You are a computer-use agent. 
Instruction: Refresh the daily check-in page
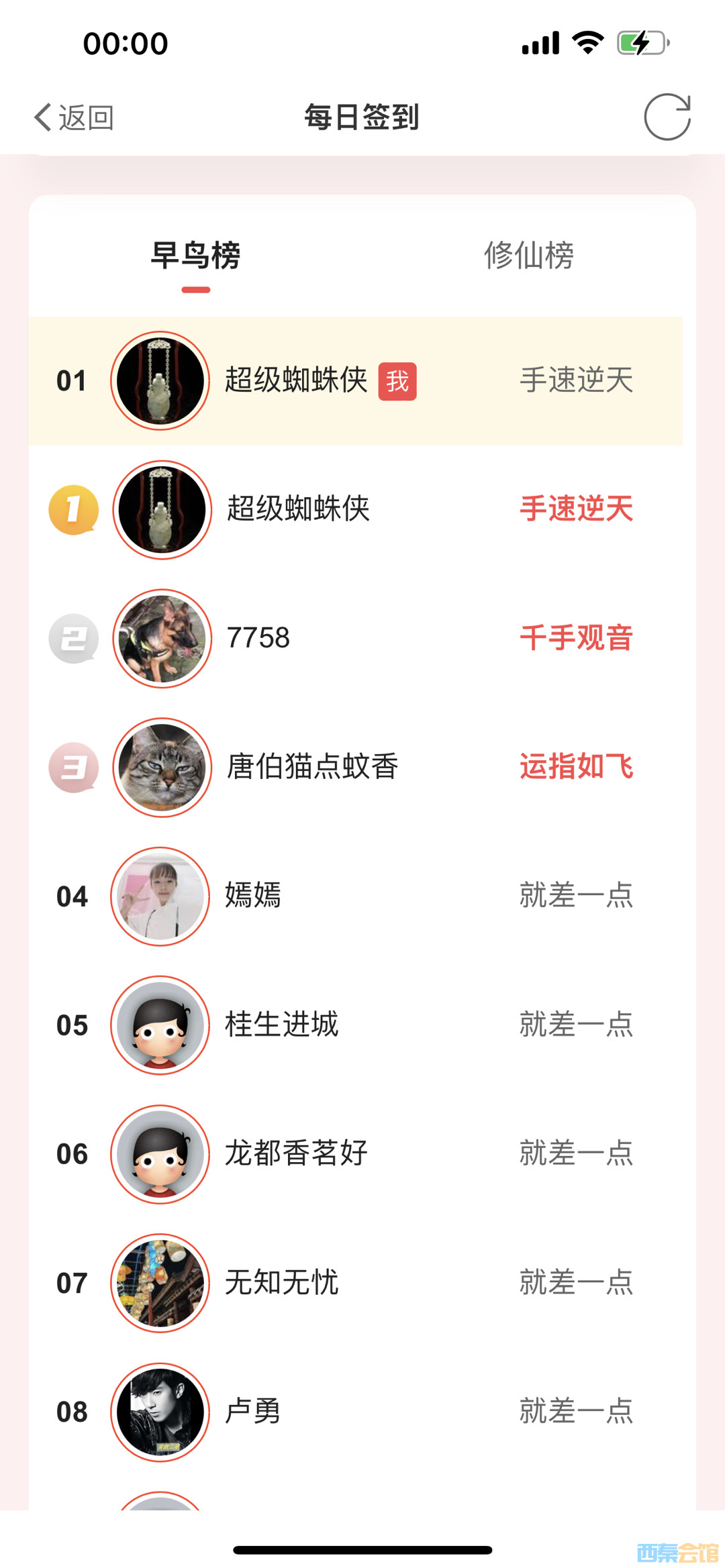pos(667,117)
